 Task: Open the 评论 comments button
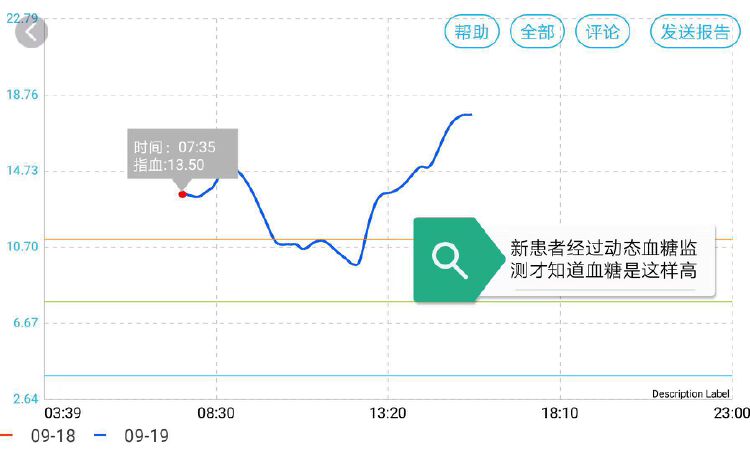[x=603, y=32]
